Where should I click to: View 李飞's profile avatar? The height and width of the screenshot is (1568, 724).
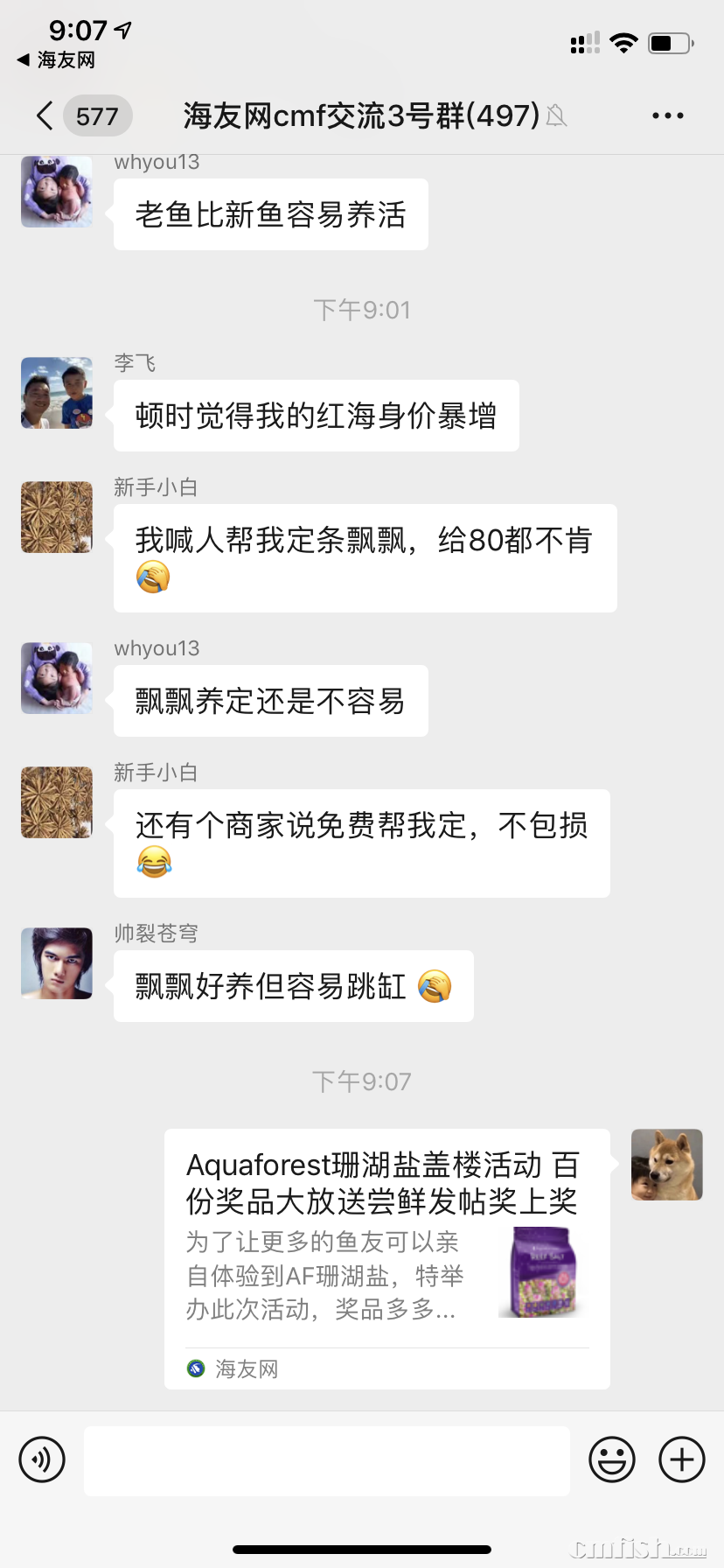point(57,393)
